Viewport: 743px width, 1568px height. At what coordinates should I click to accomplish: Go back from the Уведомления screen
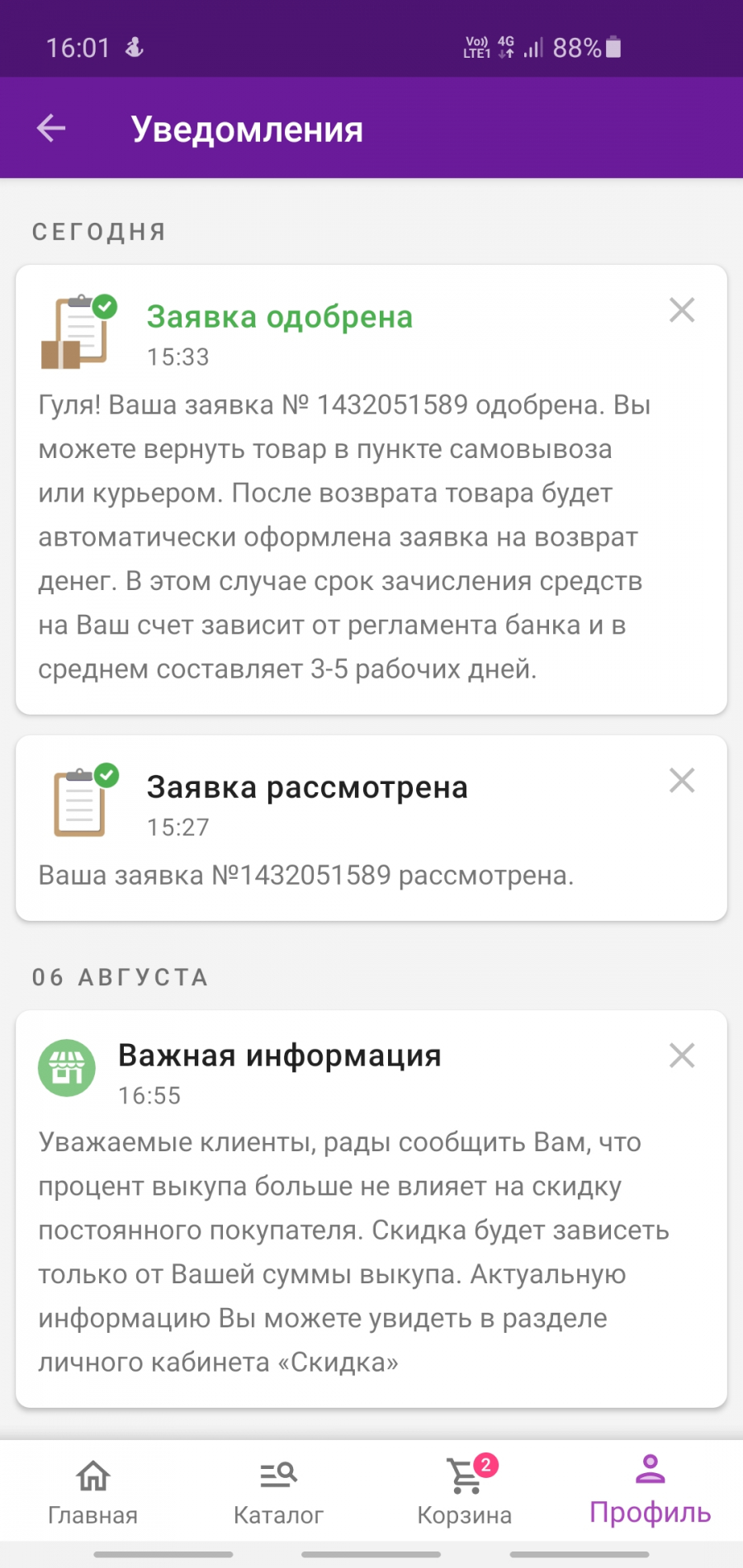pyautogui.click(x=51, y=128)
